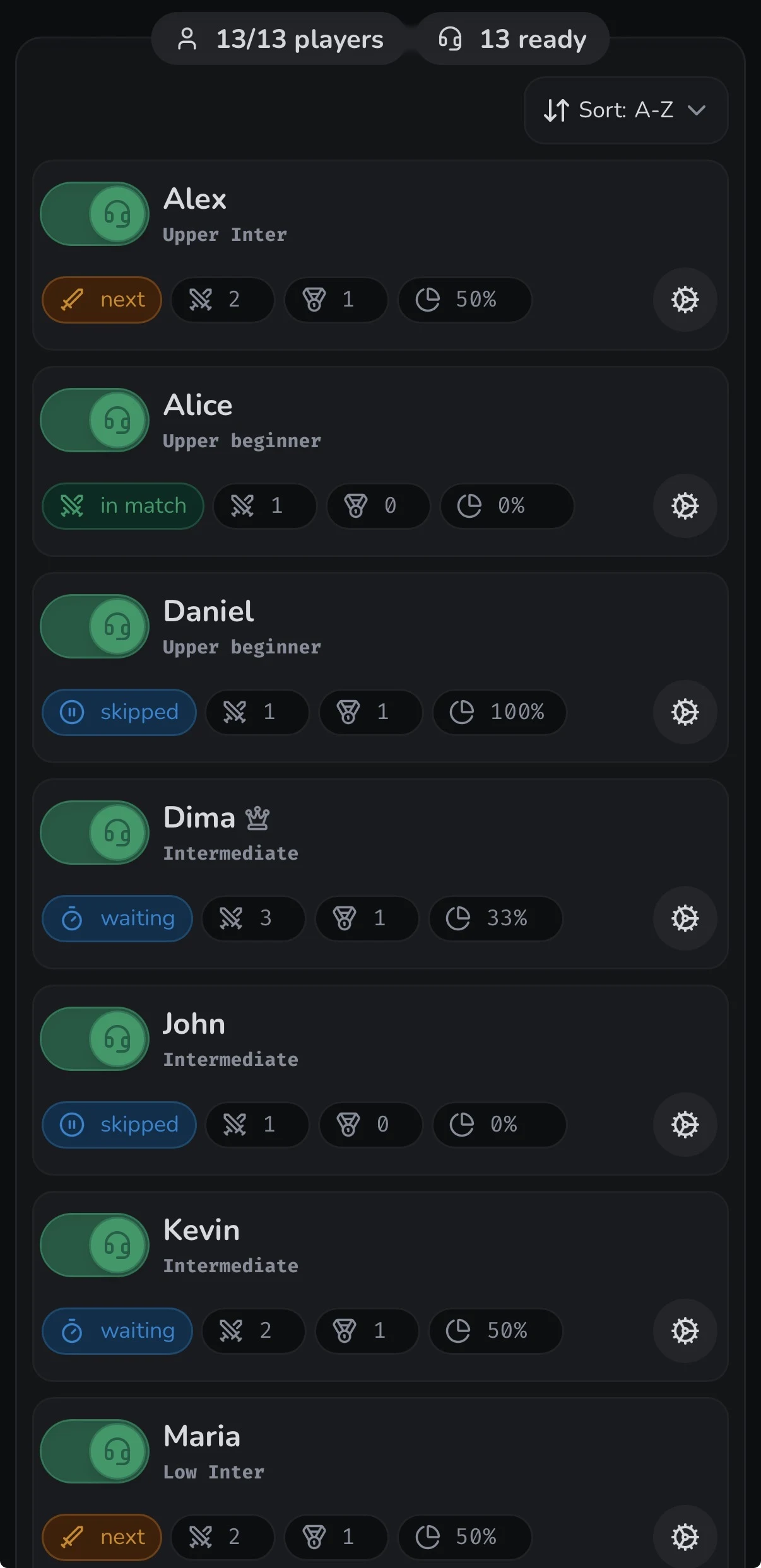761x1568 pixels.
Task: Open settings for Alice
Action: point(685,506)
